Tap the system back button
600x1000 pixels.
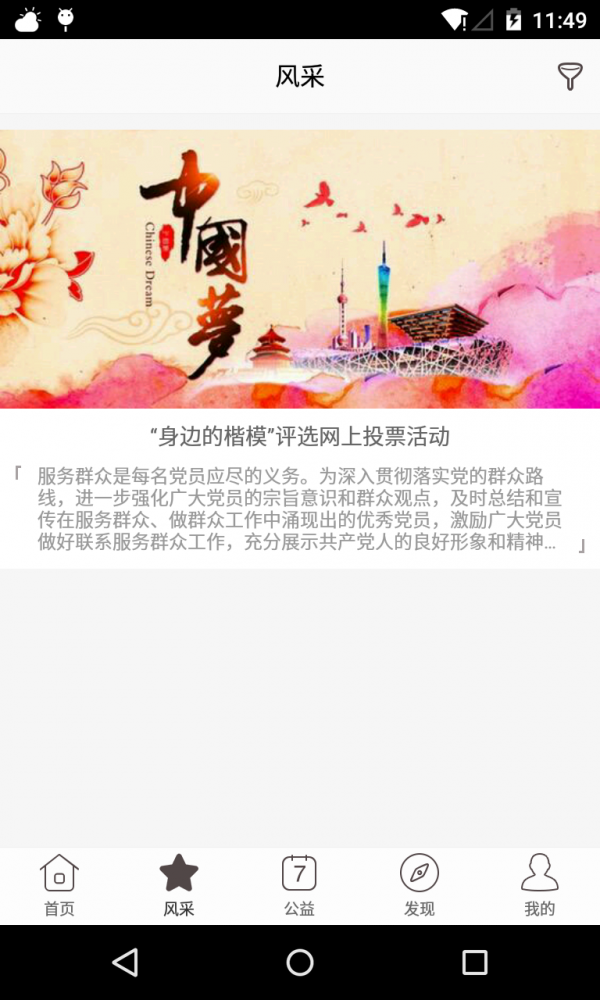point(125,962)
